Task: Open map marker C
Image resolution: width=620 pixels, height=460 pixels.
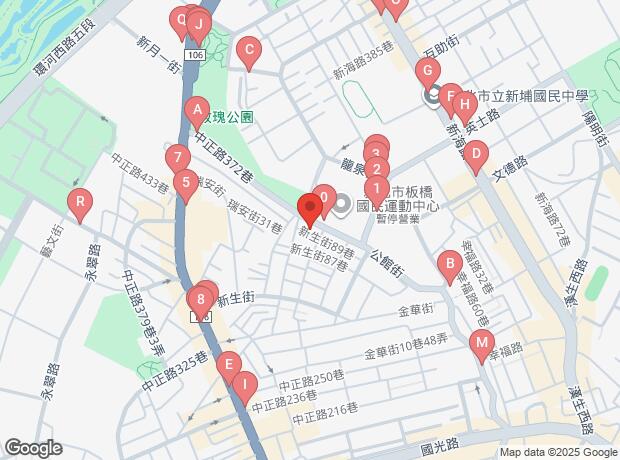Action: coord(247,50)
